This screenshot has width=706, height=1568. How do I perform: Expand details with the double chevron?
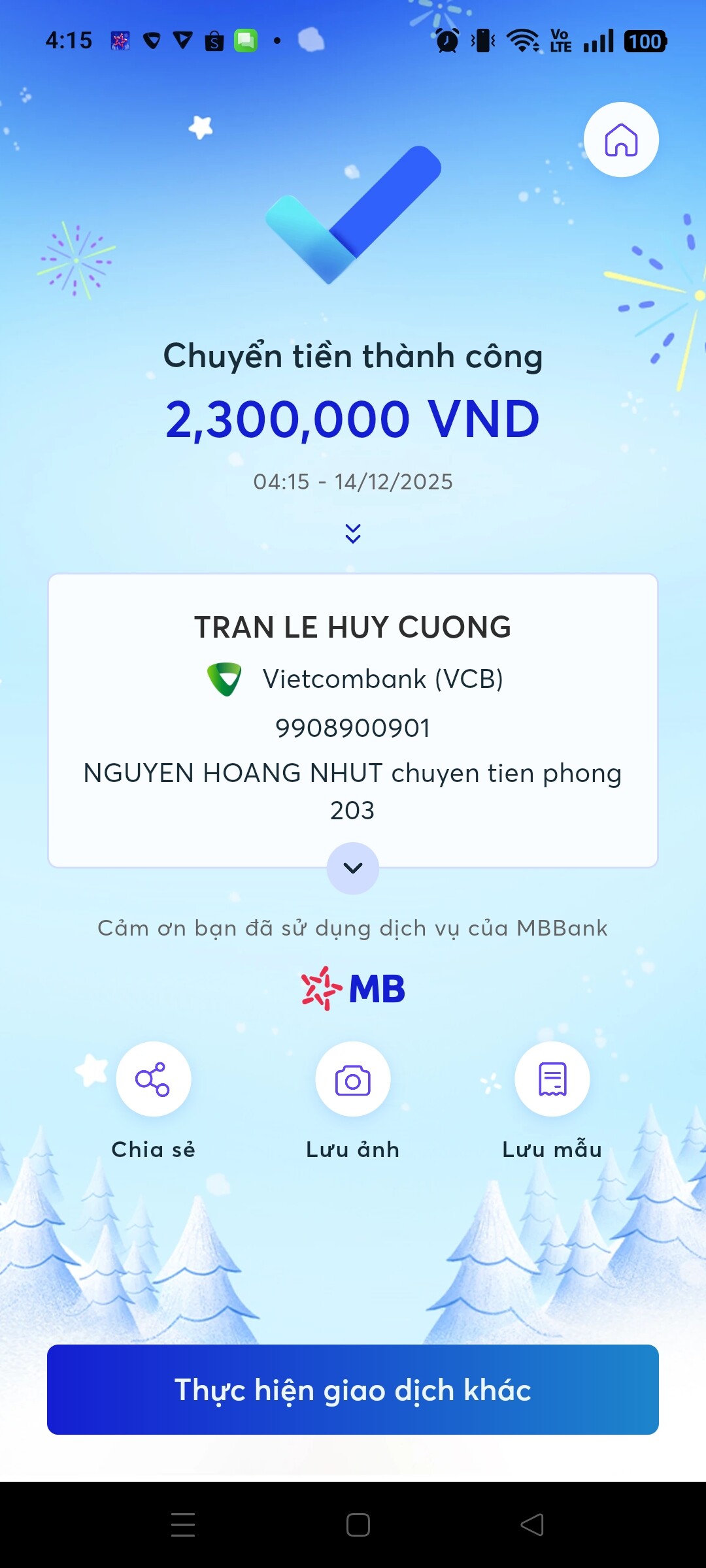(353, 534)
